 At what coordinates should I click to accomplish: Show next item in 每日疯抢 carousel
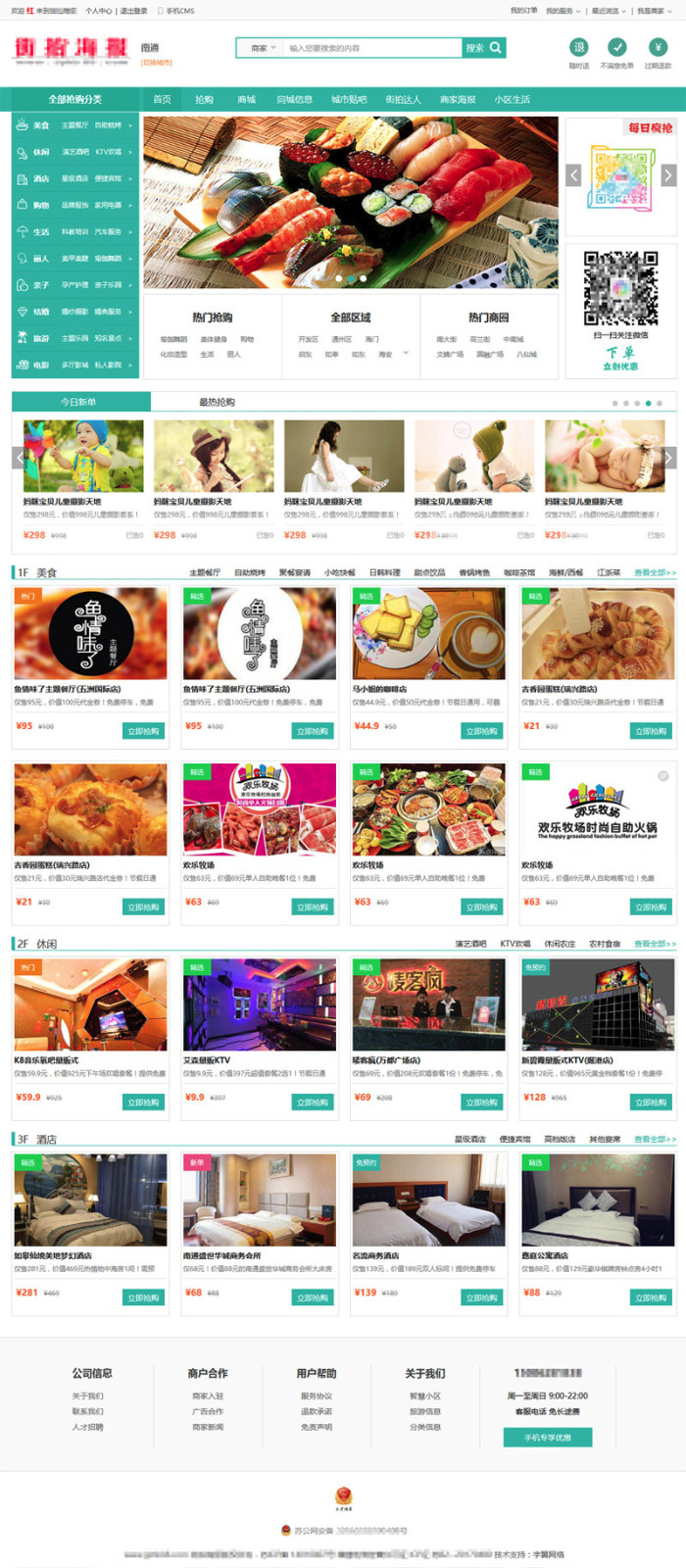click(668, 174)
